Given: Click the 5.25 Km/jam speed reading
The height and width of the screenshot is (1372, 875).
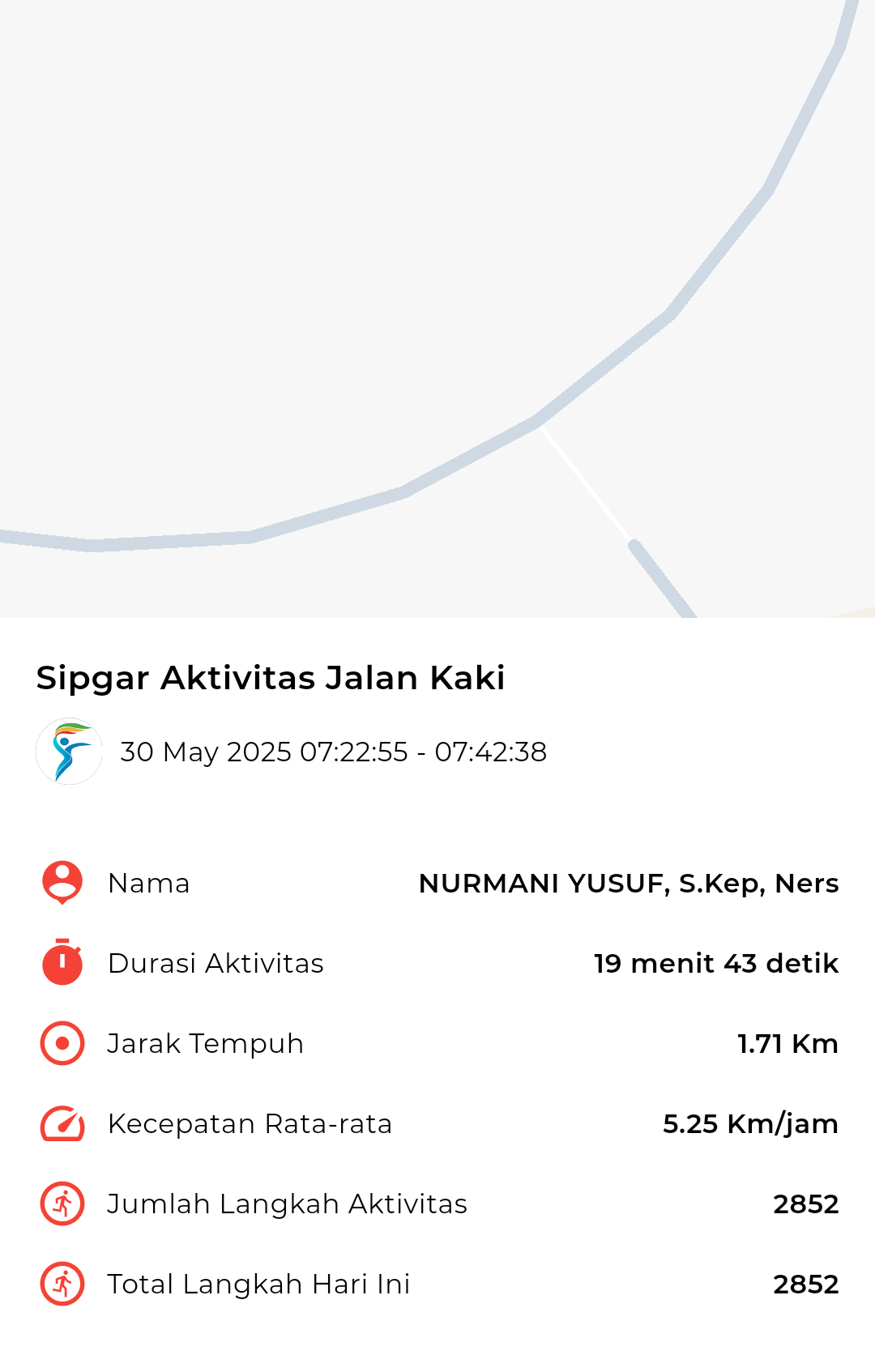Looking at the screenshot, I should coord(750,1123).
